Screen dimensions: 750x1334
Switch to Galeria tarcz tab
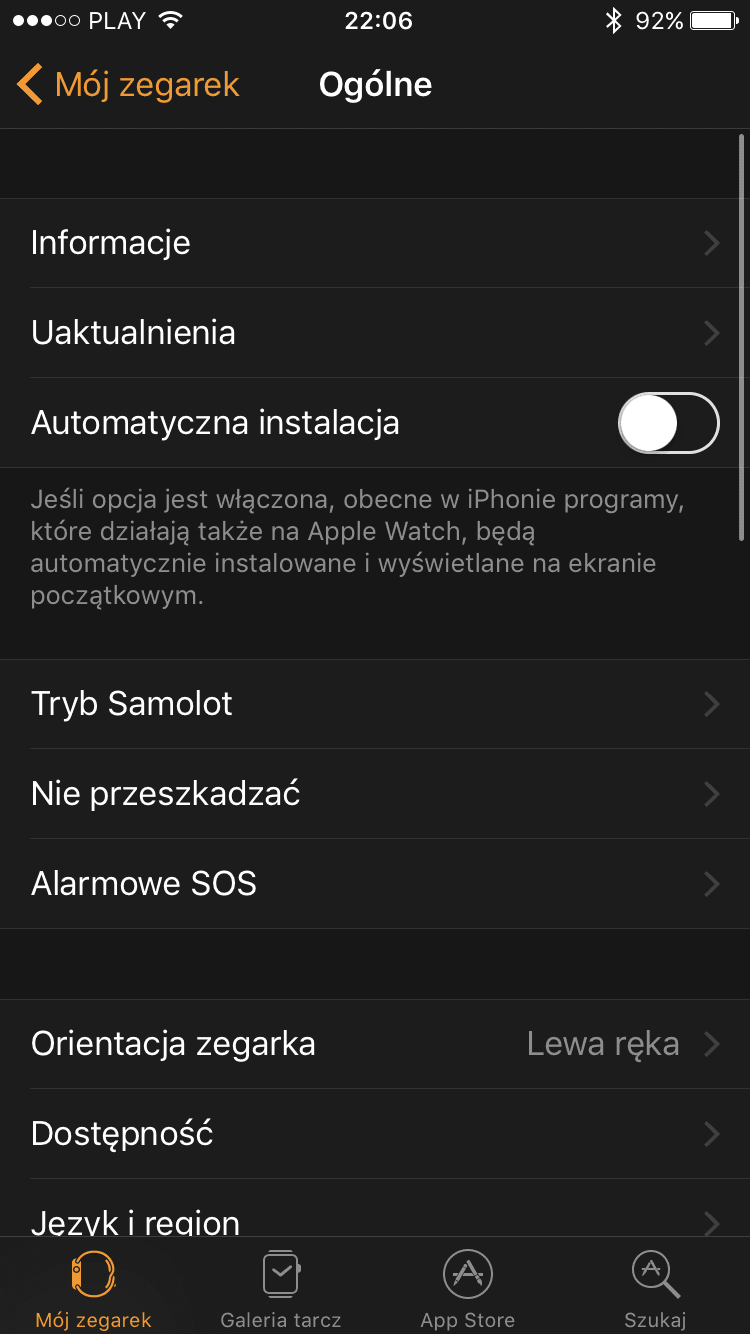(281, 1288)
